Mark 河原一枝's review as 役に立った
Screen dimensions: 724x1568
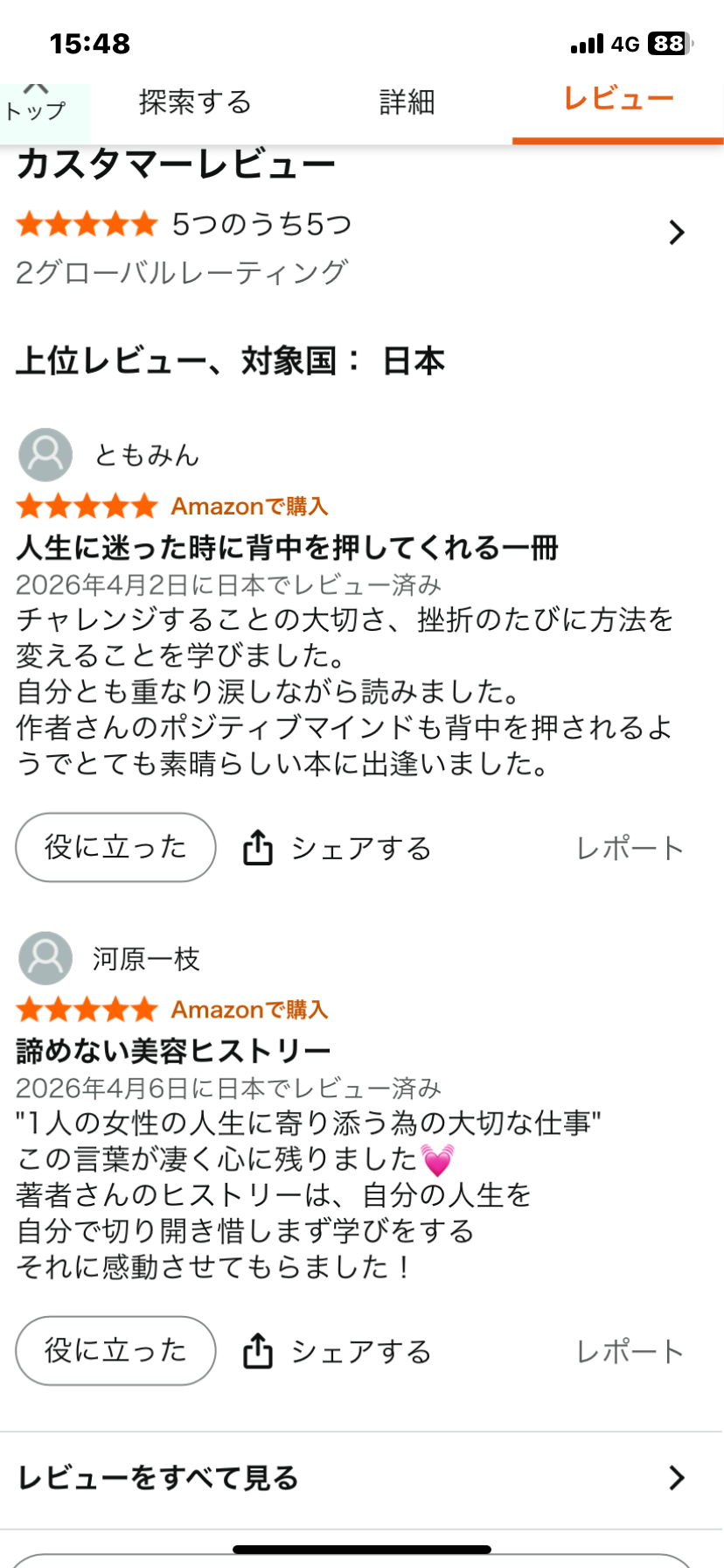pyautogui.click(x=115, y=1350)
